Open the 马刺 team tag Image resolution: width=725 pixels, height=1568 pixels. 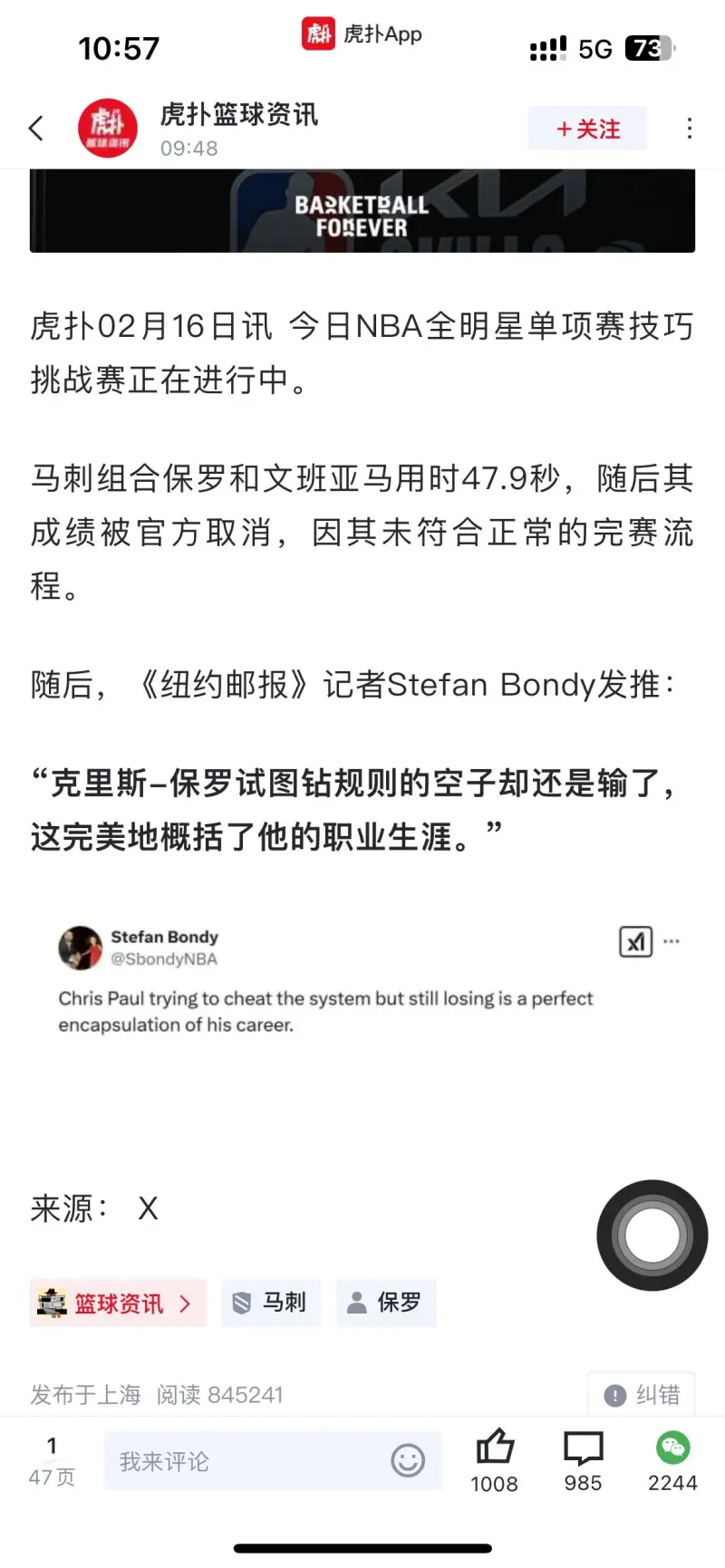tap(271, 1303)
